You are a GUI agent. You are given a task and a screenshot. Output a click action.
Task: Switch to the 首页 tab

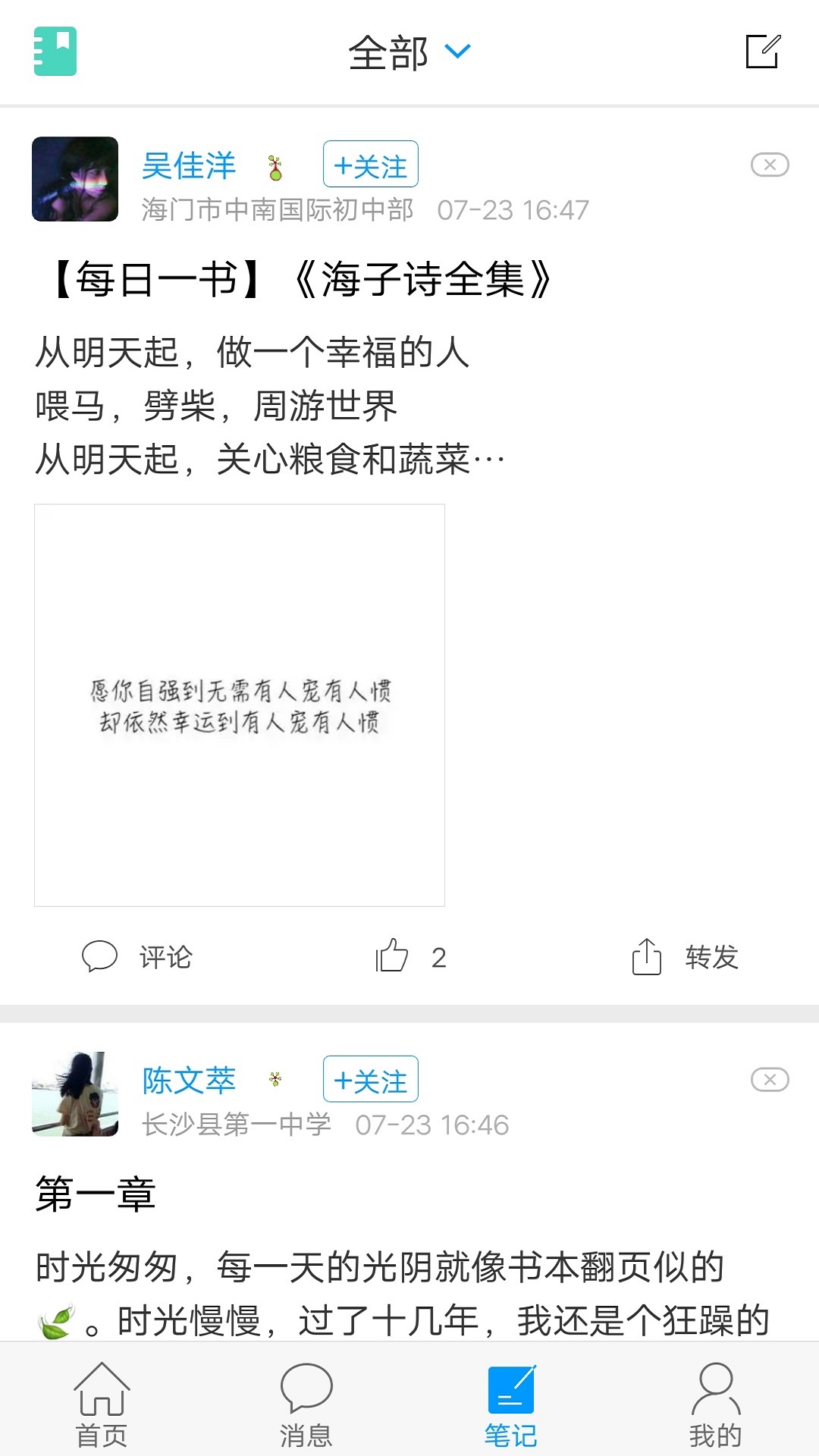tap(102, 1403)
